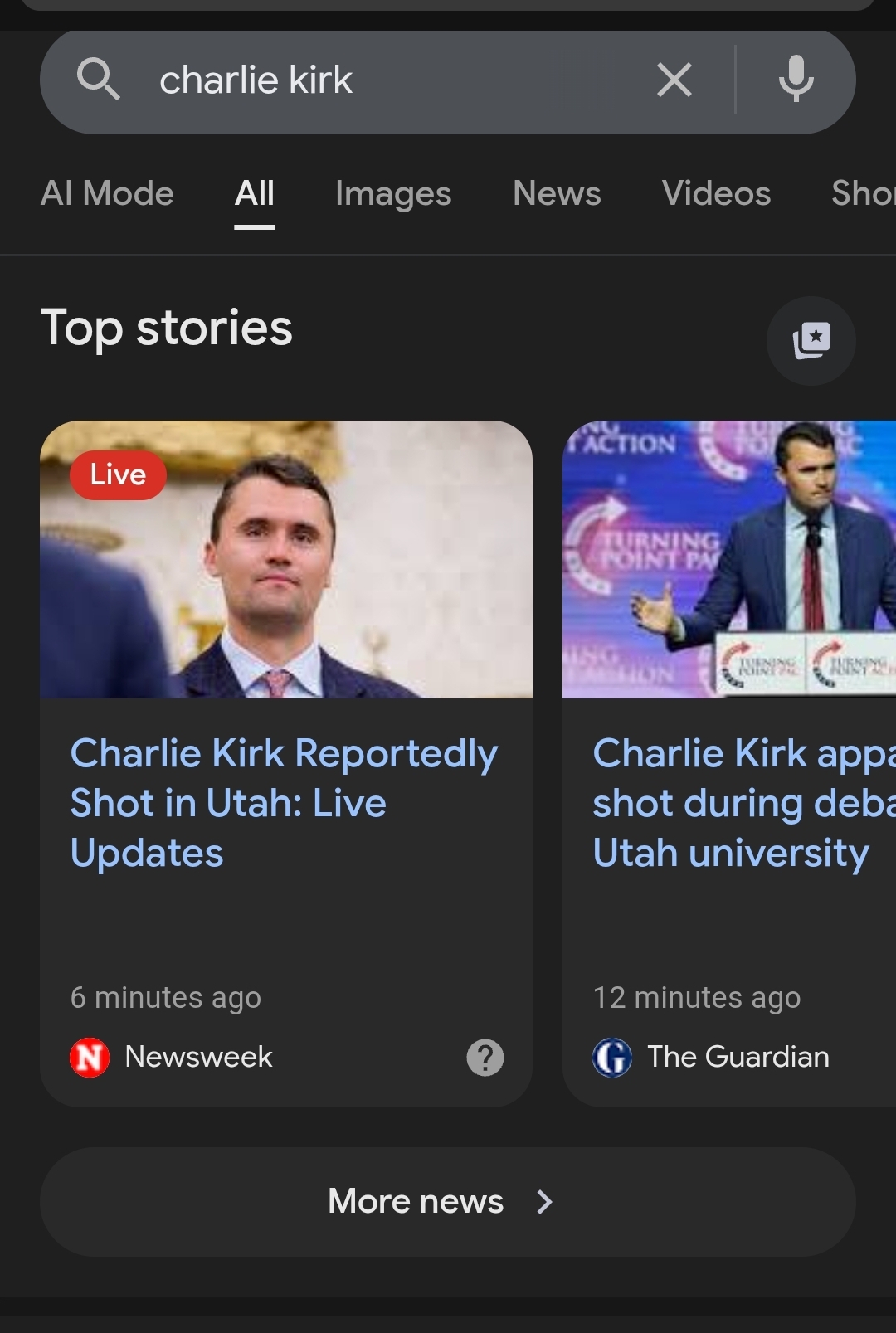Switch to the AI Mode tab
Screen dimensions: 896x1333
point(107,194)
